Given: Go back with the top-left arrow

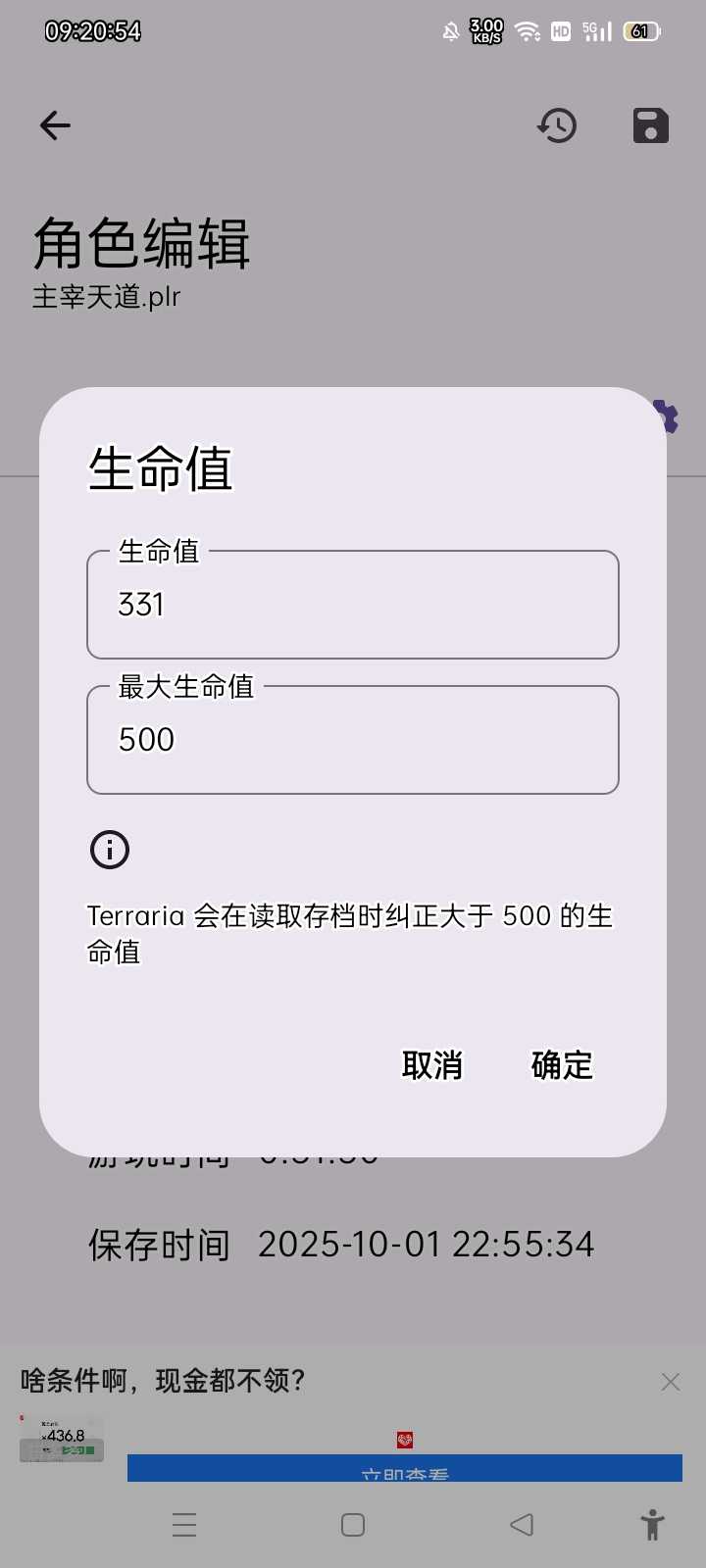Looking at the screenshot, I should (x=55, y=125).
